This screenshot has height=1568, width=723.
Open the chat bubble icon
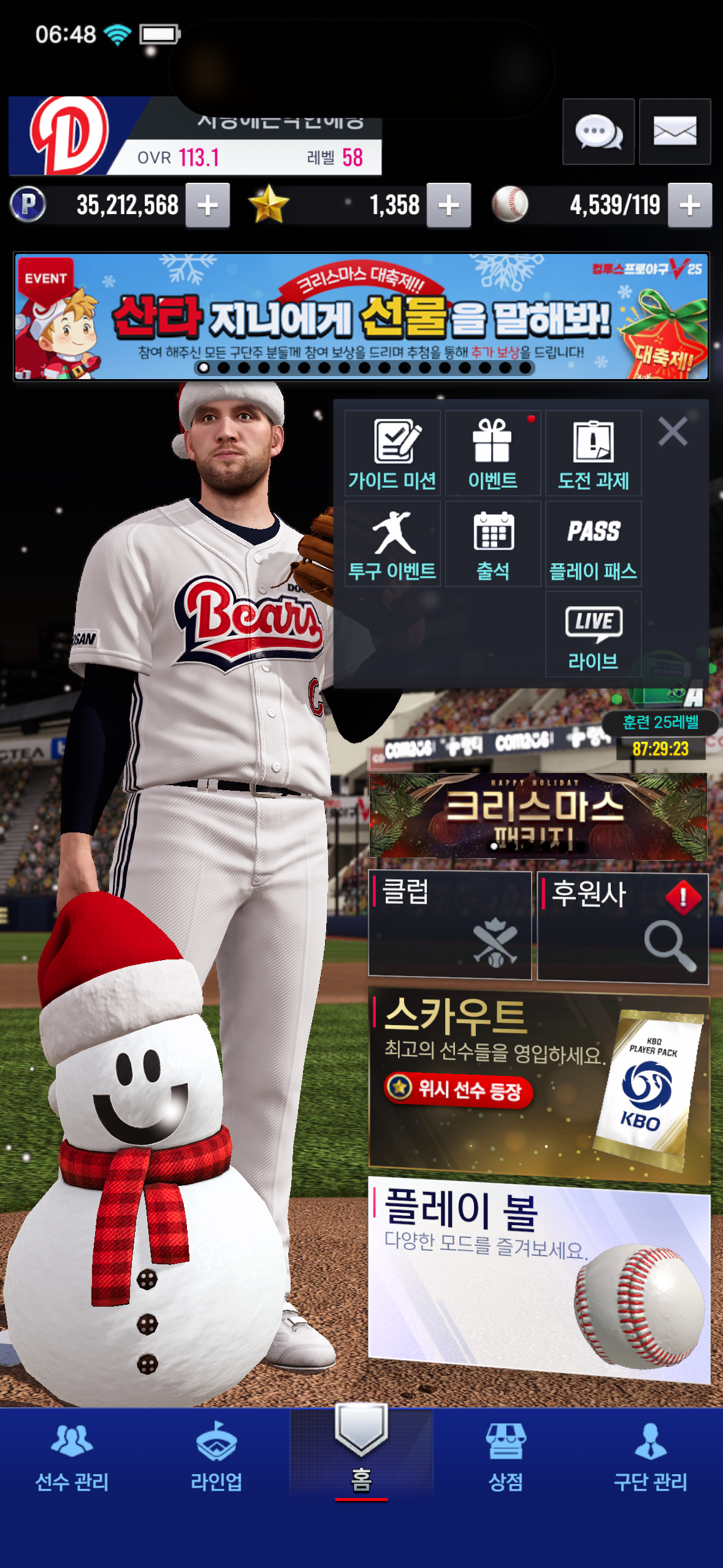598,132
